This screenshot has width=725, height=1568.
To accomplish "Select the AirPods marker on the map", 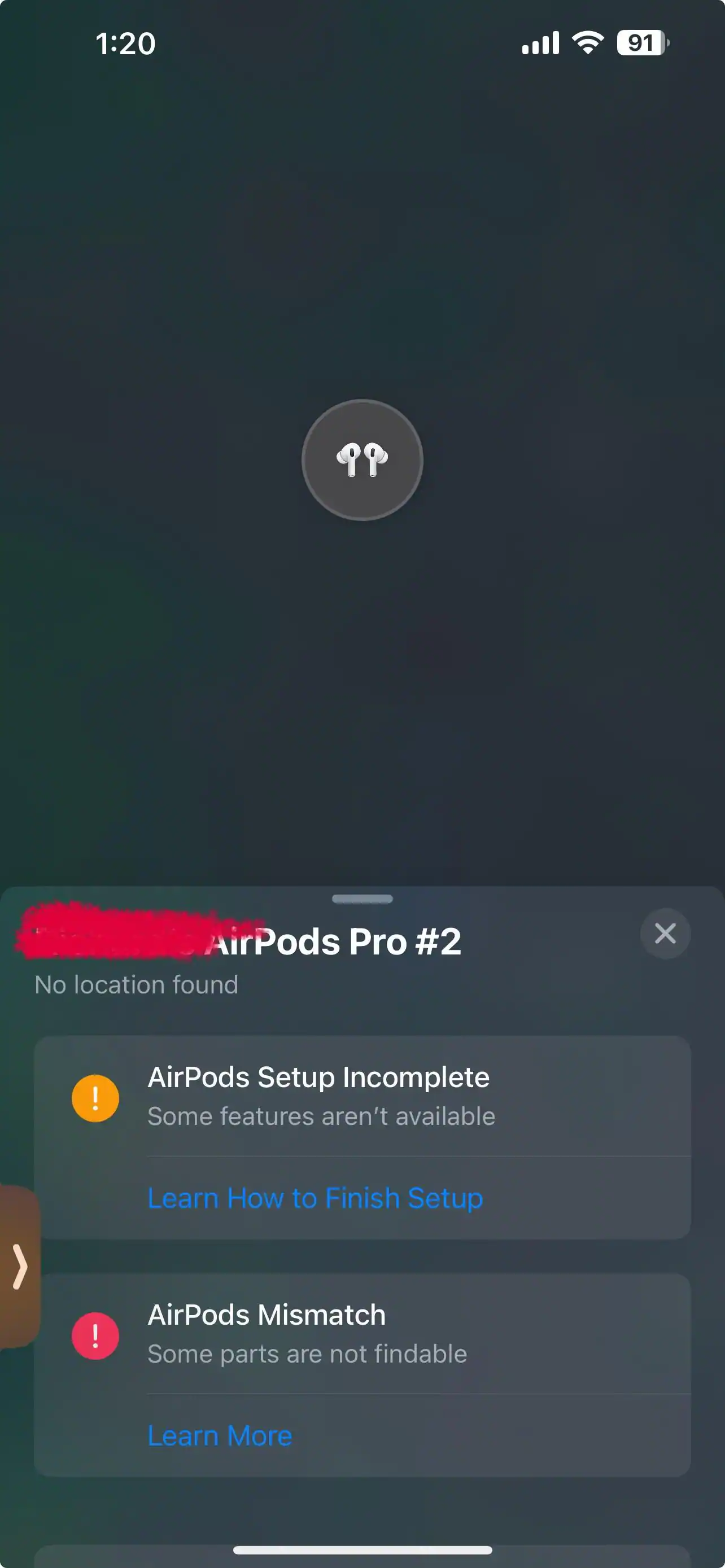I will [x=362, y=459].
